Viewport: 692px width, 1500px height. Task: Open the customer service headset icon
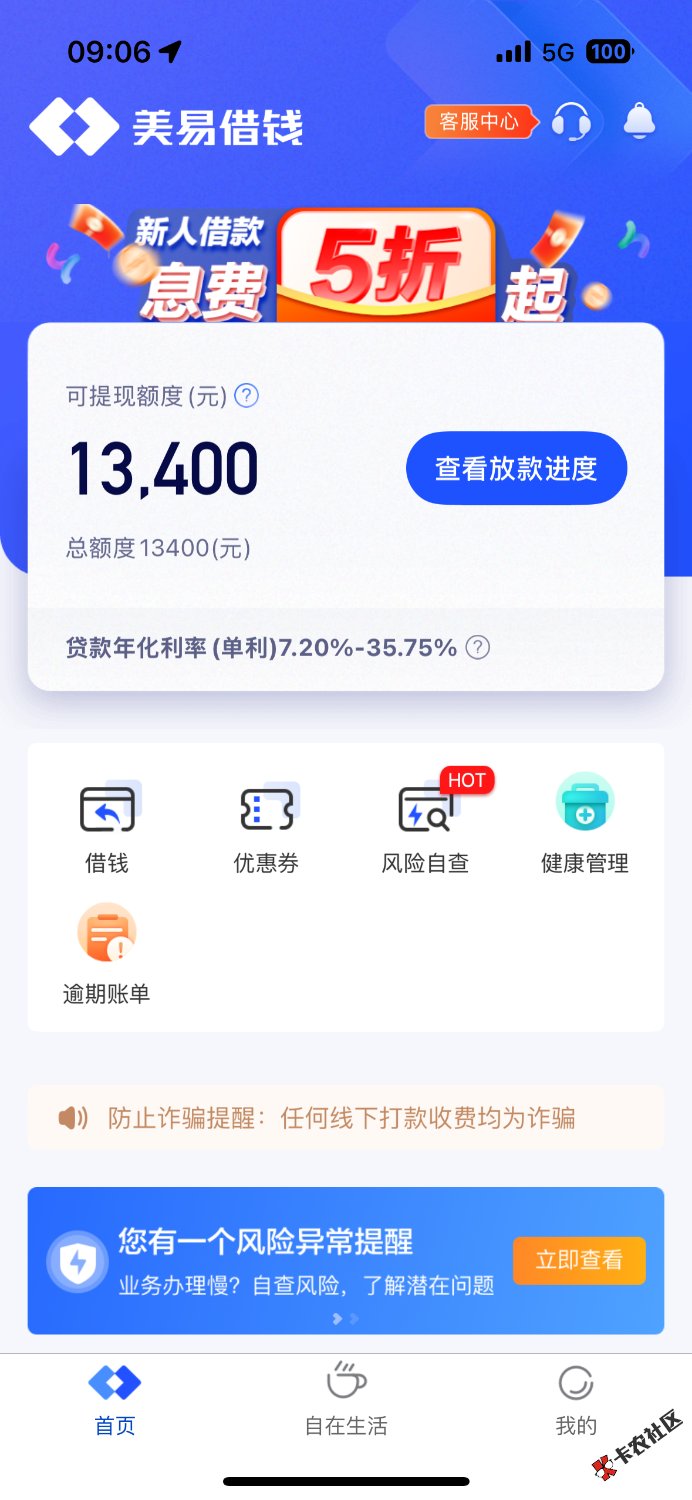[x=571, y=122]
